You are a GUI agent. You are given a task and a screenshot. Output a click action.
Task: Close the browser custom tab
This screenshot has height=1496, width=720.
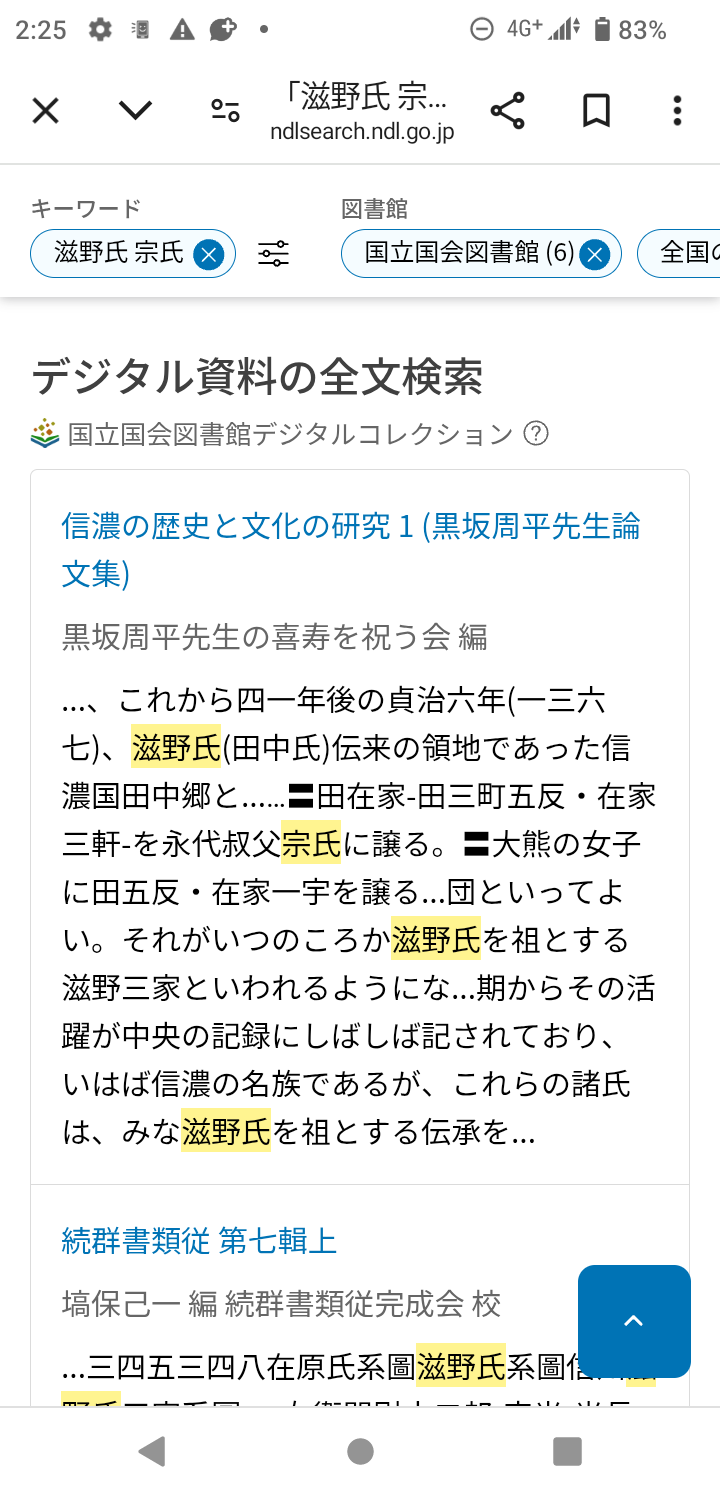click(x=46, y=111)
